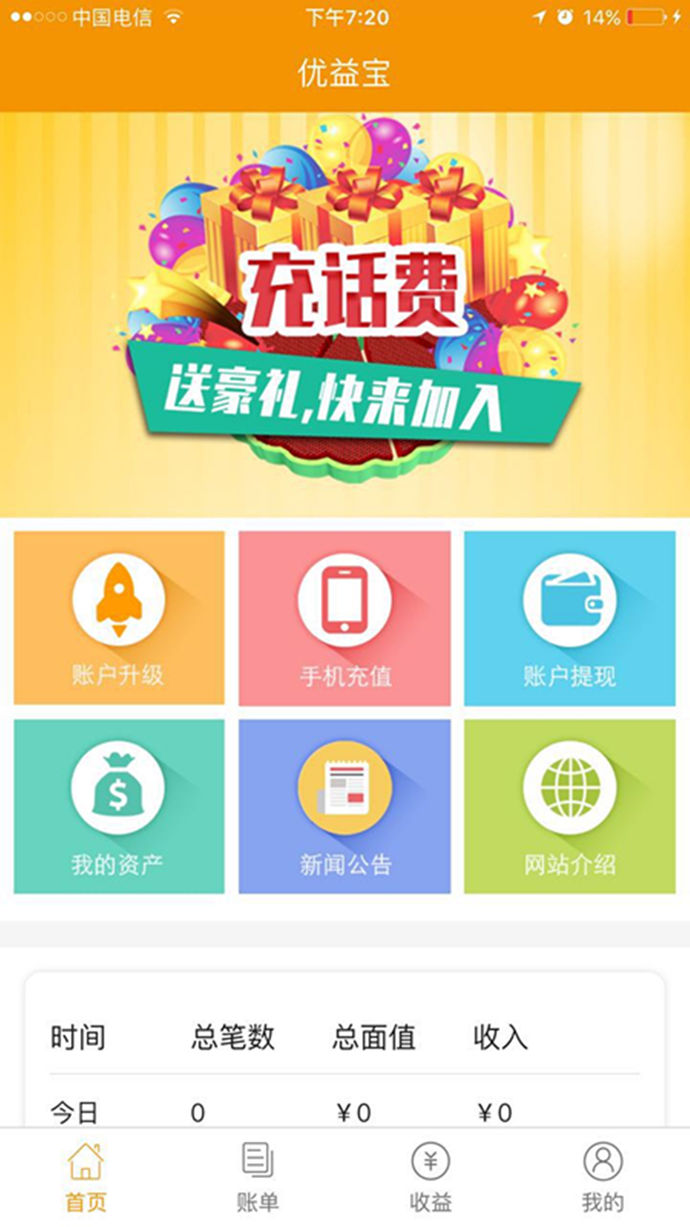This screenshot has height=1227, width=690.
Task: Switch to the 账单 bills tab
Action: coord(258,1177)
